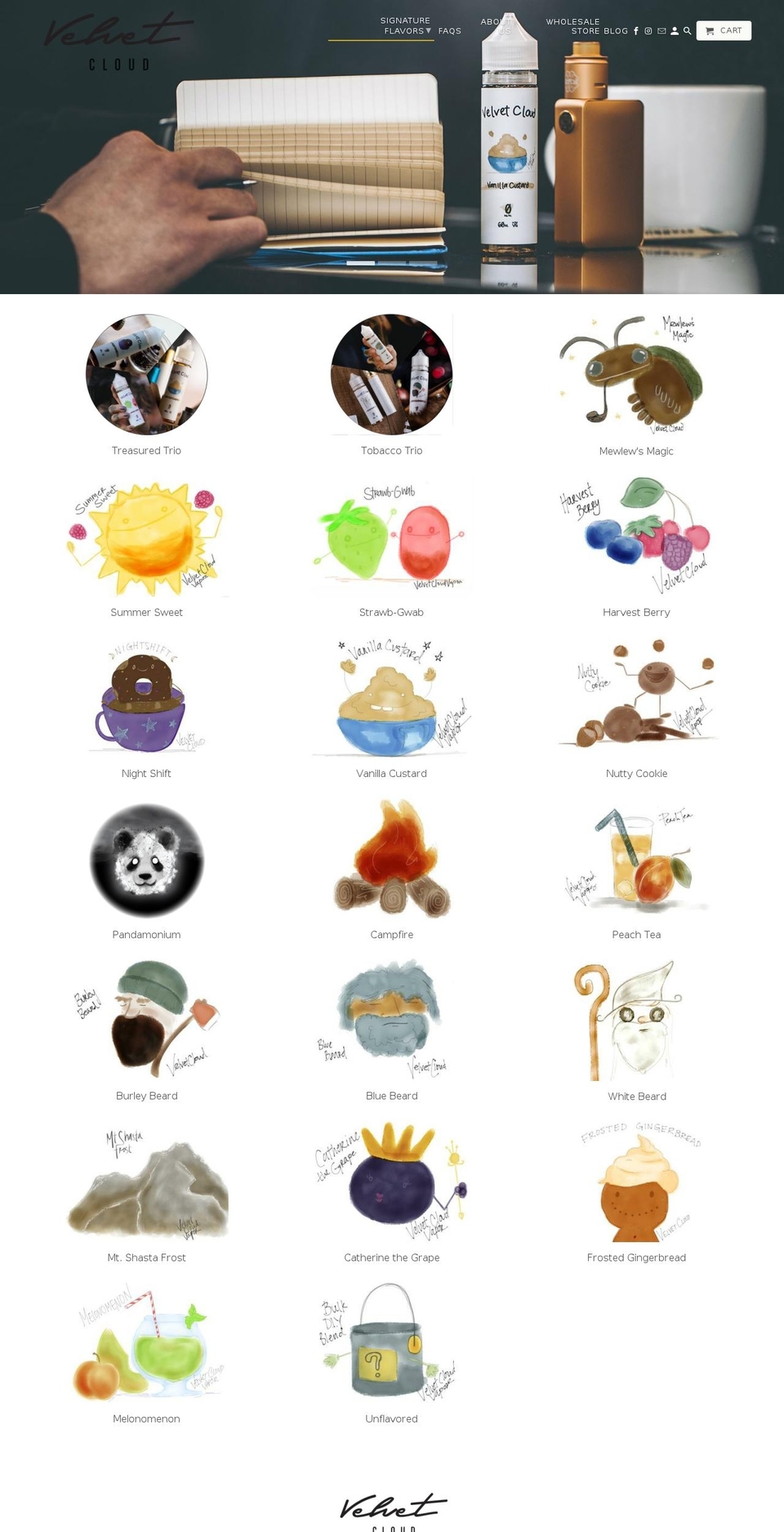Select Mewlew's Magic flavor
Screen dimensions: 784x1532
(x=636, y=376)
